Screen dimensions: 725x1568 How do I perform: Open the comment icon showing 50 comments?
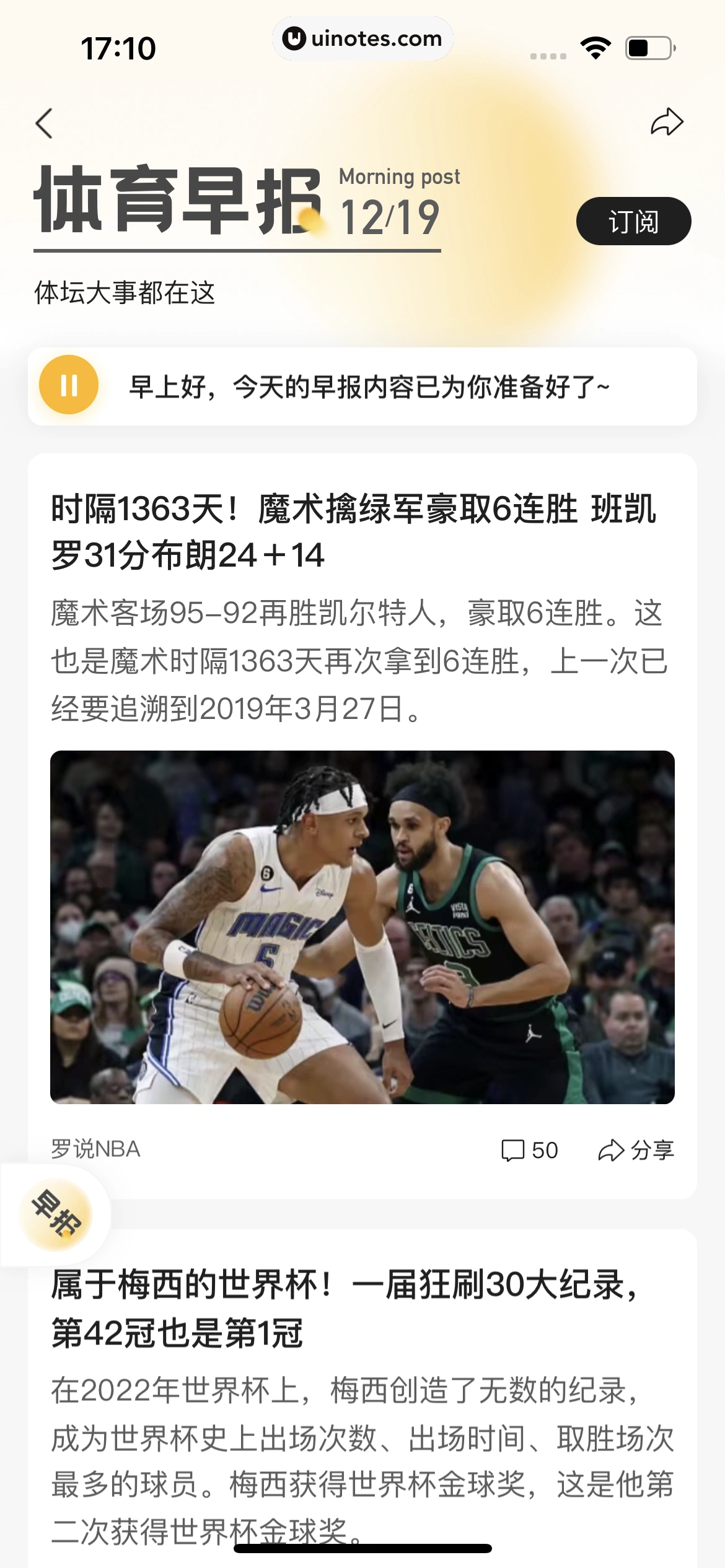coord(524,1150)
